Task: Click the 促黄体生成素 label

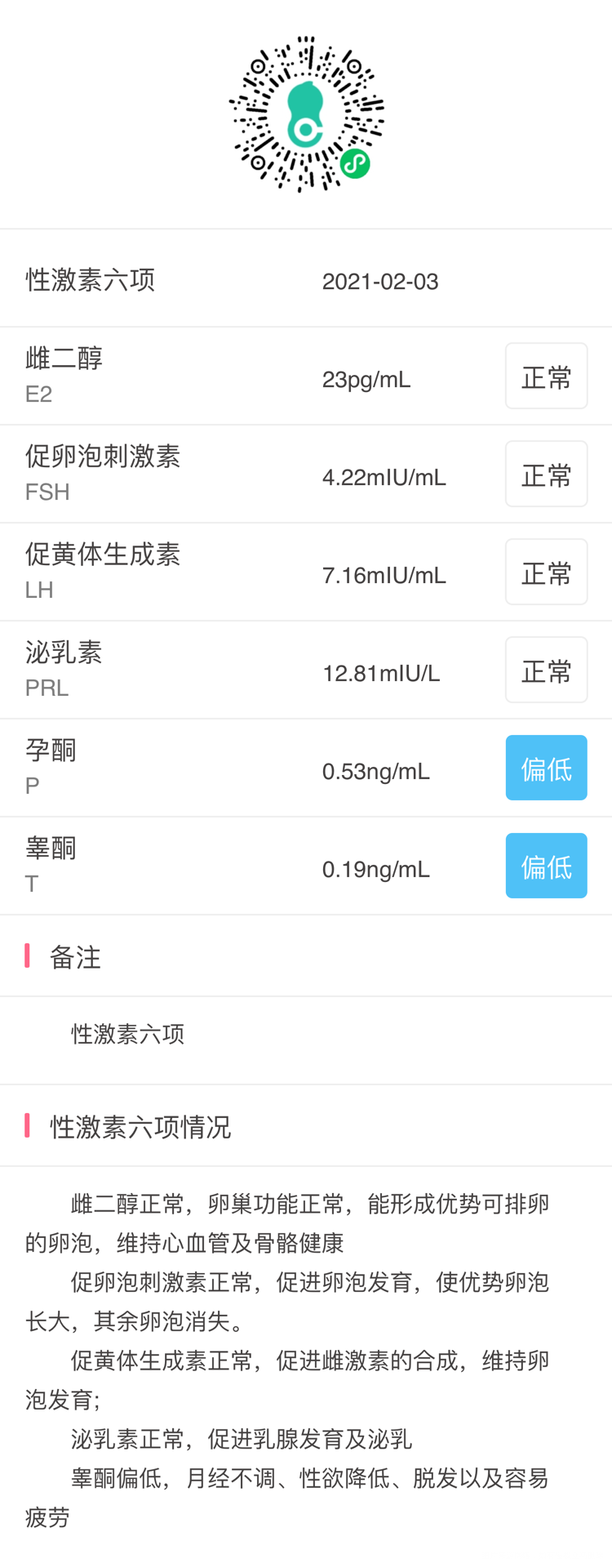Action: tap(102, 554)
